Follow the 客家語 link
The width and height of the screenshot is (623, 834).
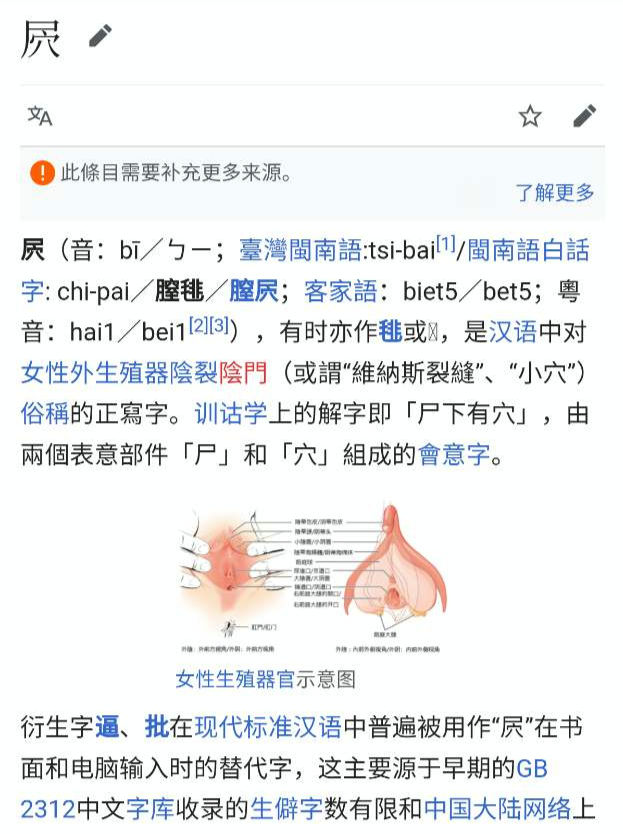(340, 291)
